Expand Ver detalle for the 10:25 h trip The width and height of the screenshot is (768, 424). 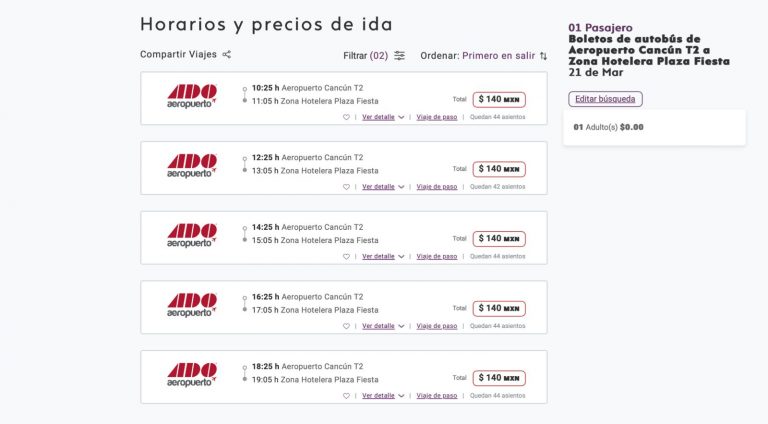pos(382,117)
